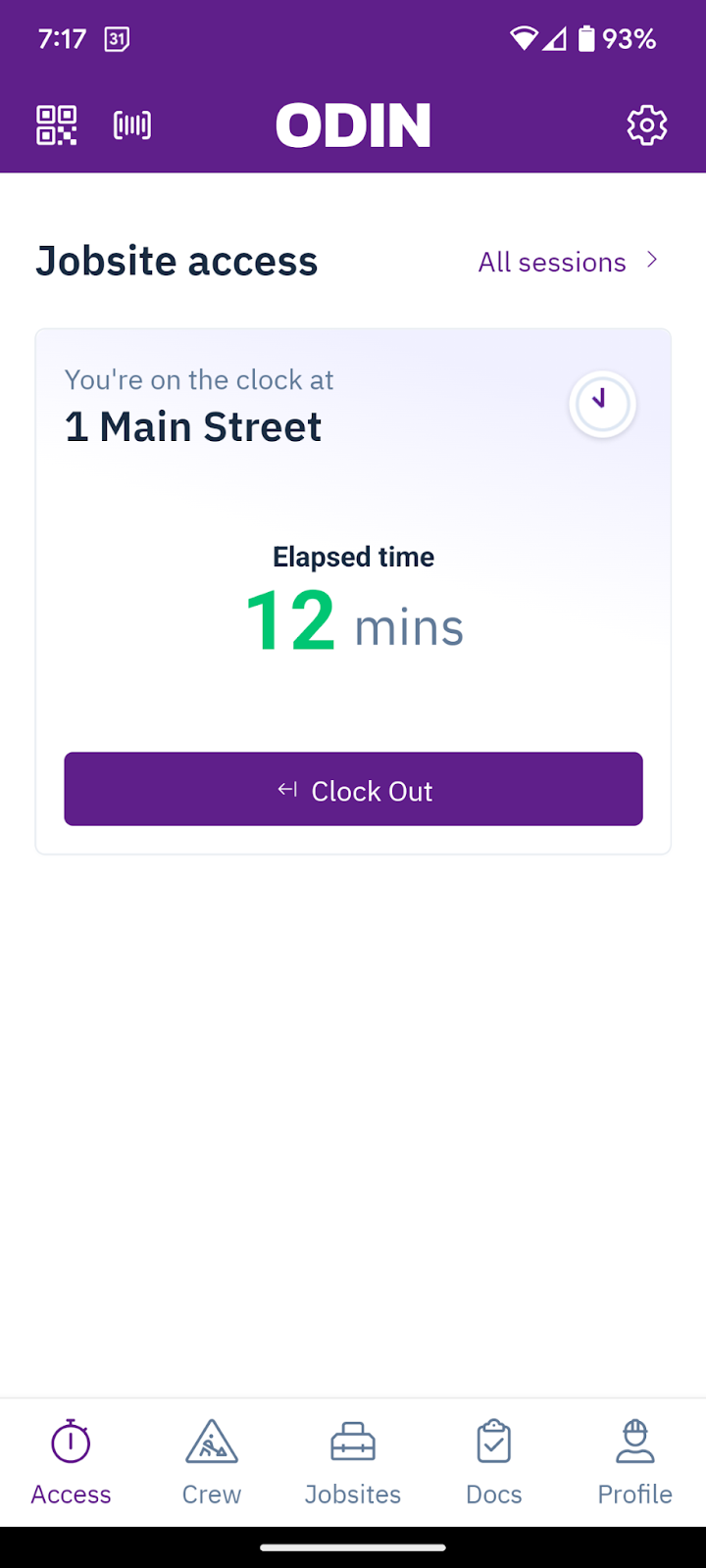Tap the calendar icon in the status bar

coord(117,39)
